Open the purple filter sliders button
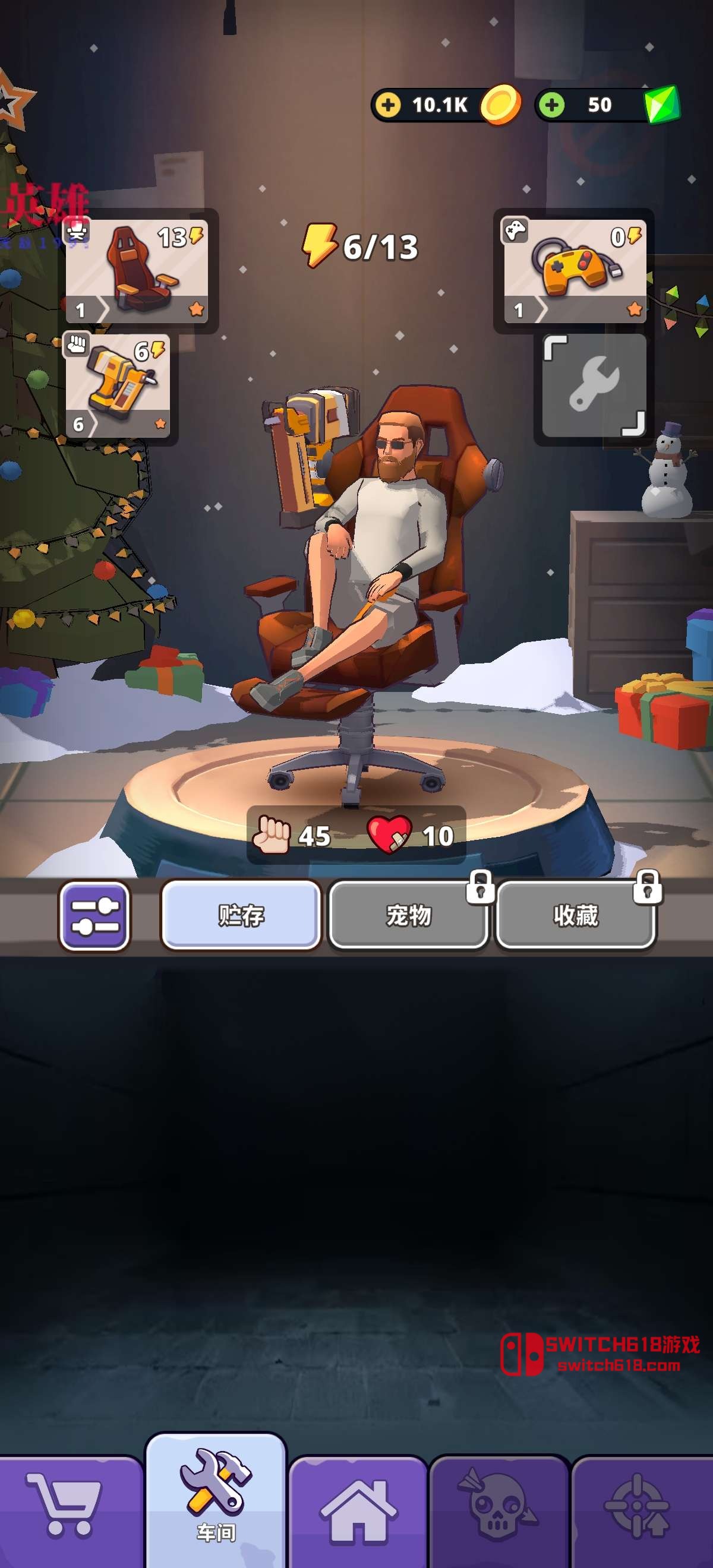The height and width of the screenshot is (1568, 713). click(94, 915)
